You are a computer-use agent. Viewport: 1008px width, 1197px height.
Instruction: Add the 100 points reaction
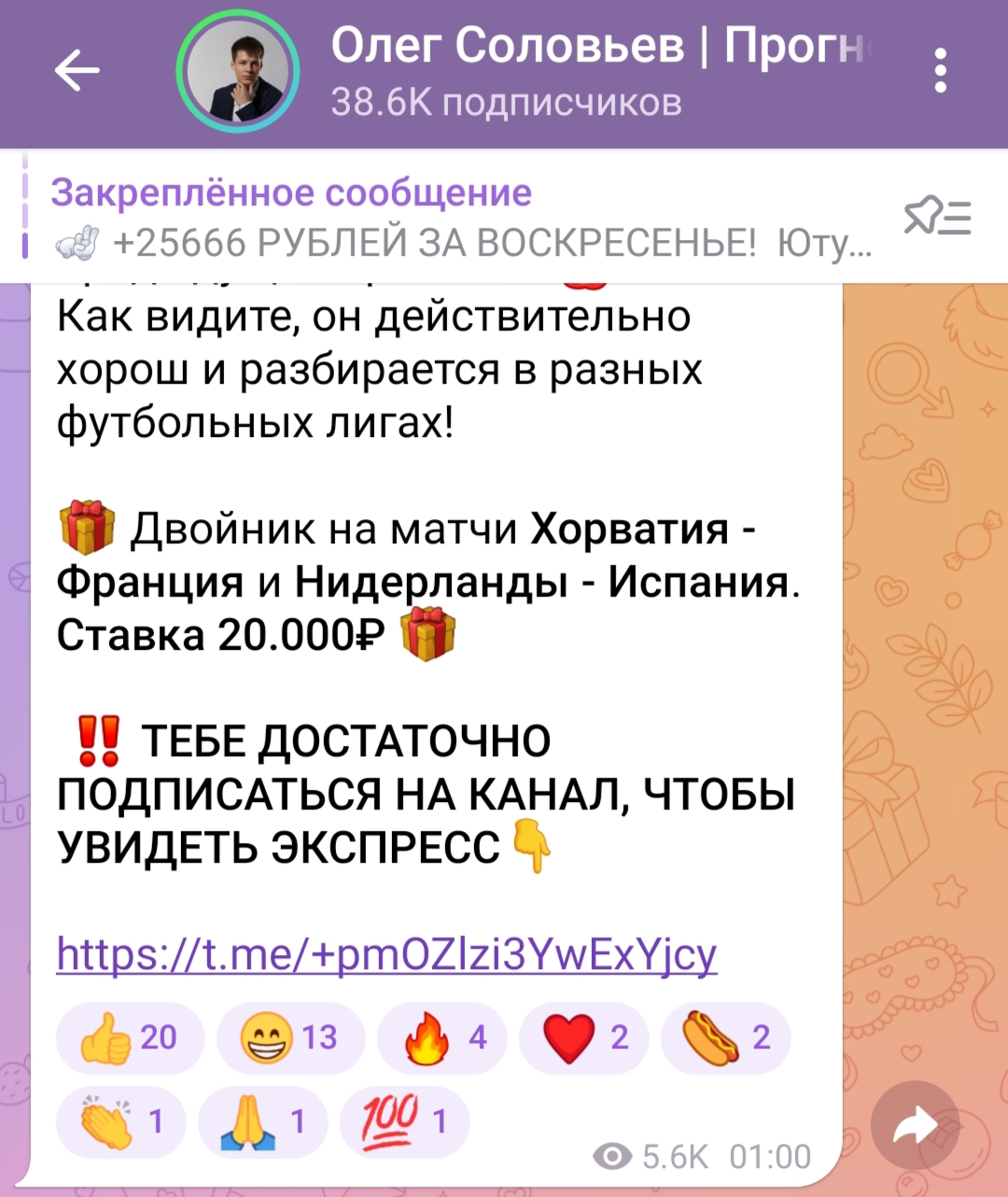pos(404,1120)
